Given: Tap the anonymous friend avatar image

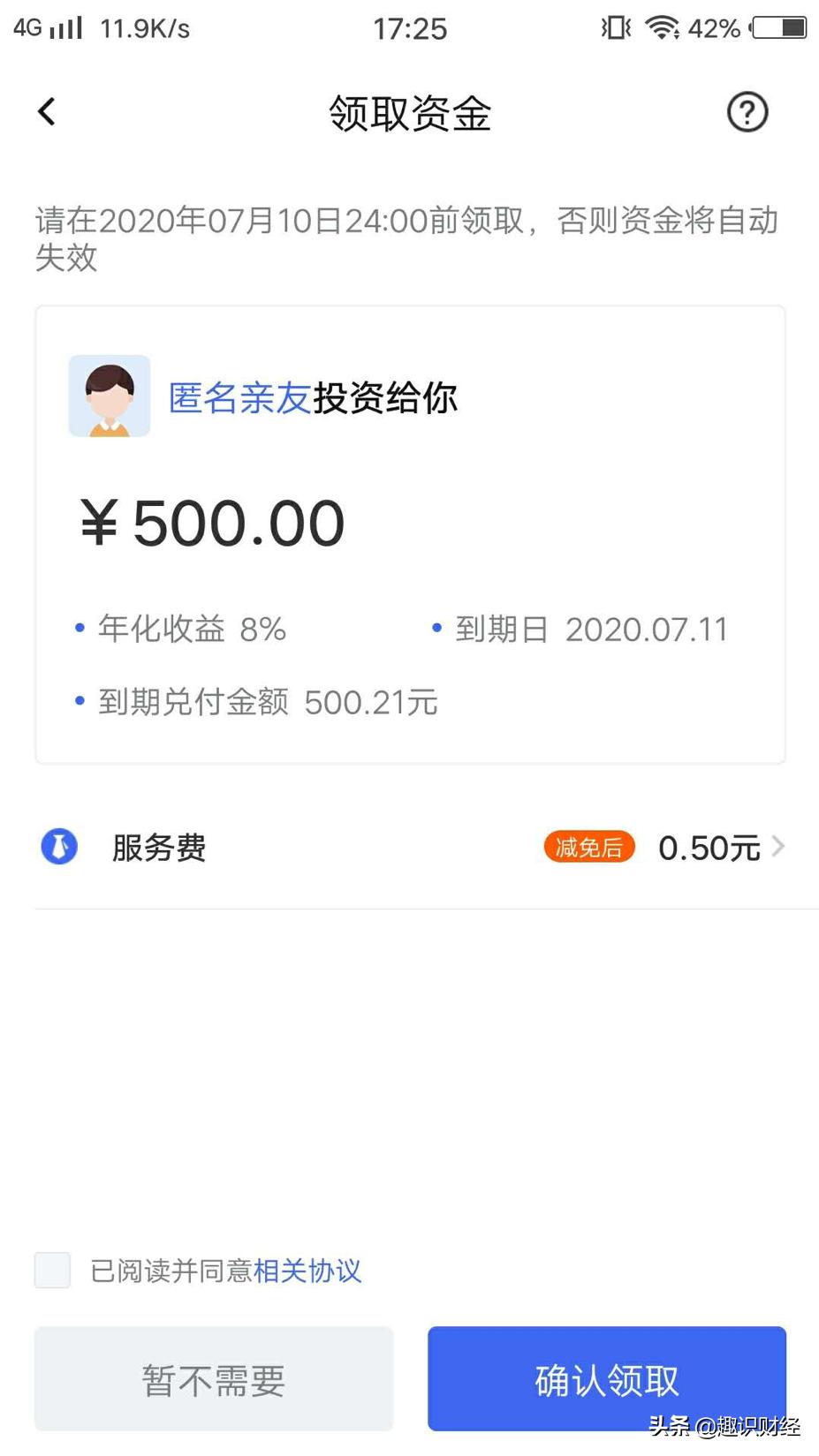Looking at the screenshot, I should tap(109, 396).
